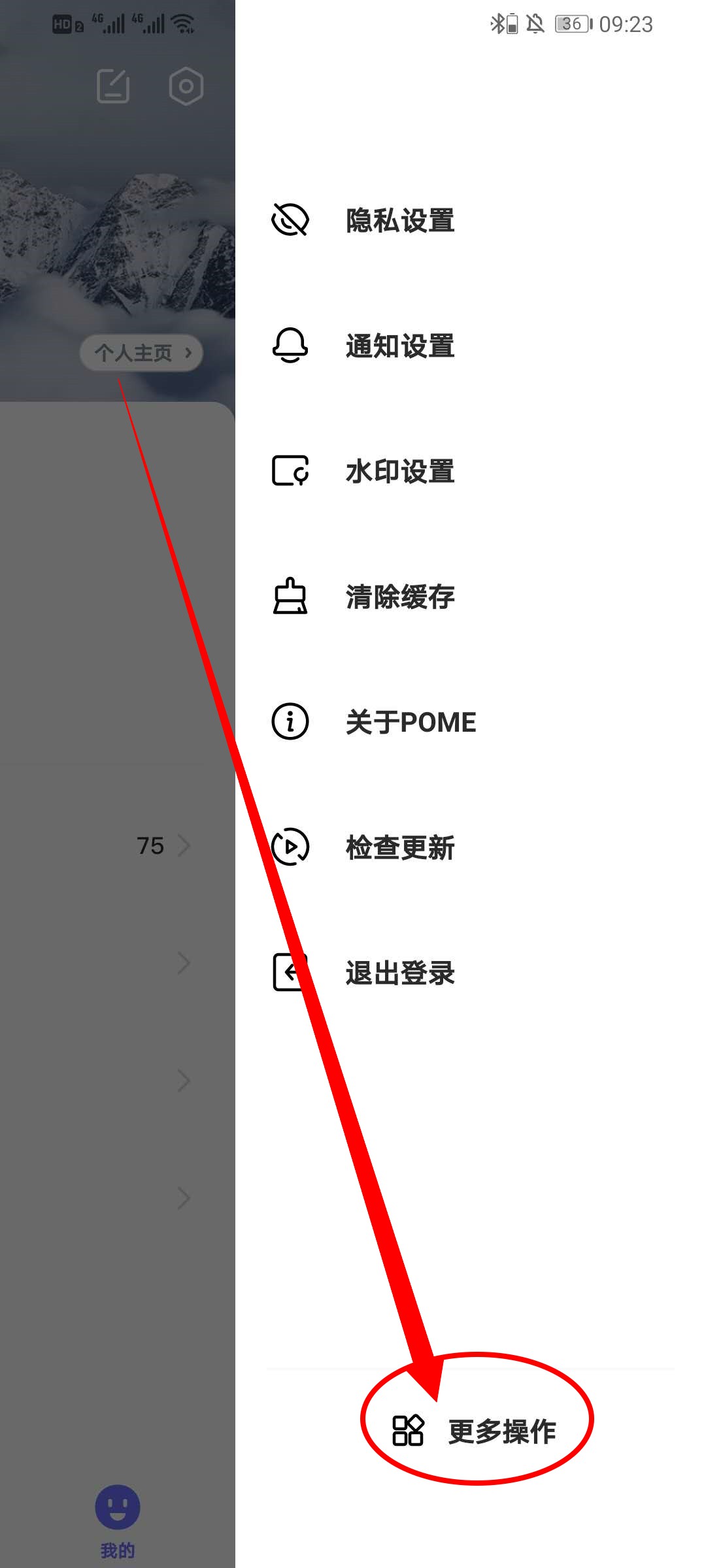
Task: Go to 水印设置 watermark settings
Action: pos(399,471)
